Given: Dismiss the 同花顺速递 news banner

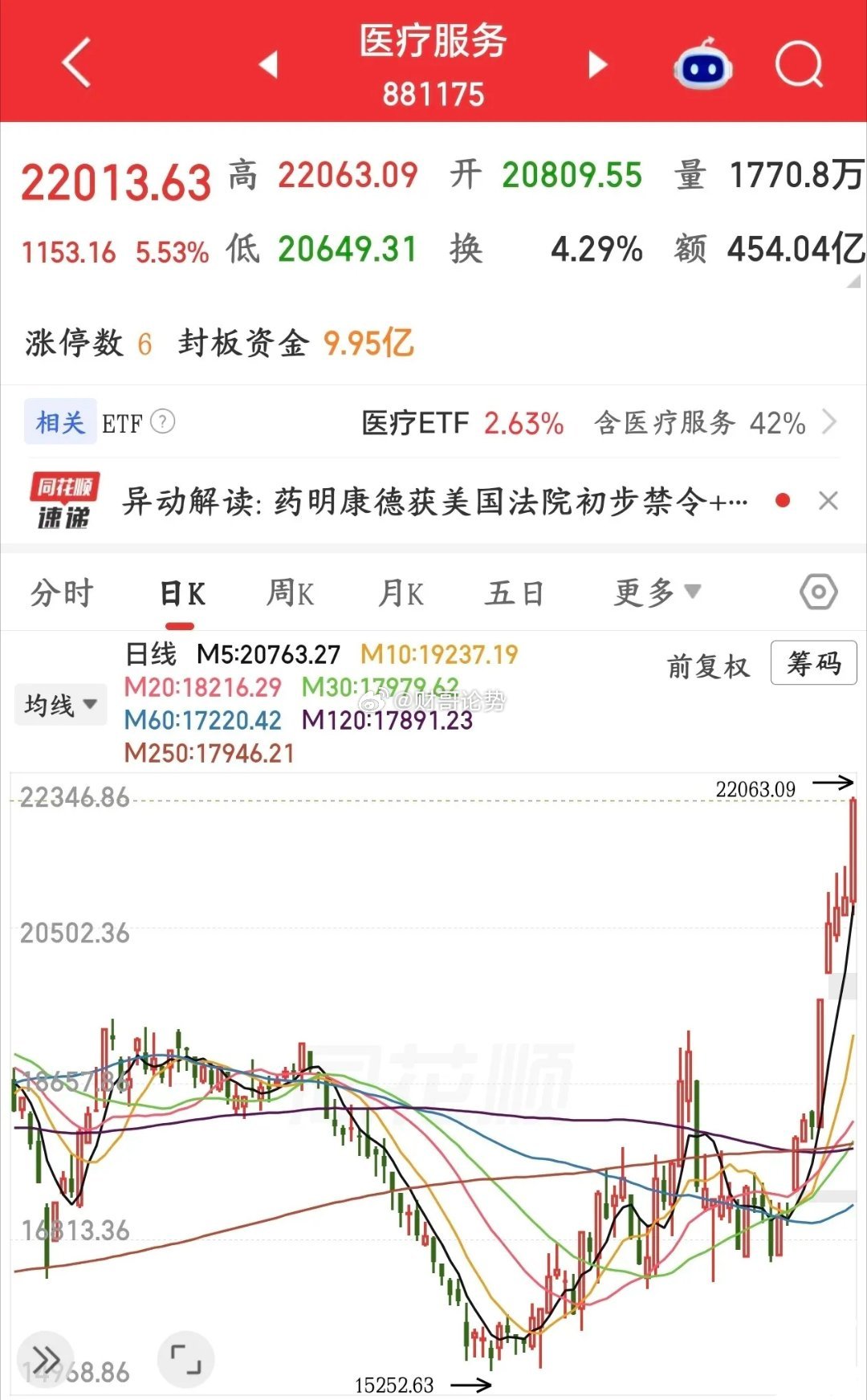Looking at the screenshot, I should [828, 501].
